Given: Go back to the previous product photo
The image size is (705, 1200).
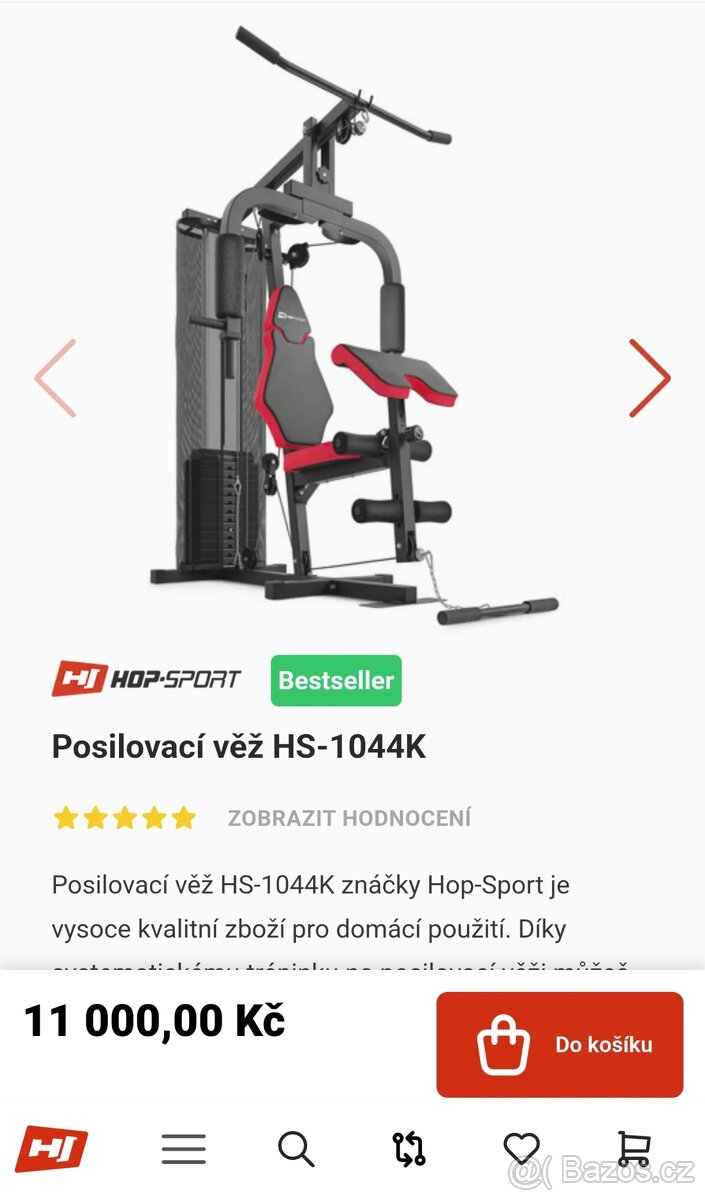Looking at the screenshot, I should [55, 378].
